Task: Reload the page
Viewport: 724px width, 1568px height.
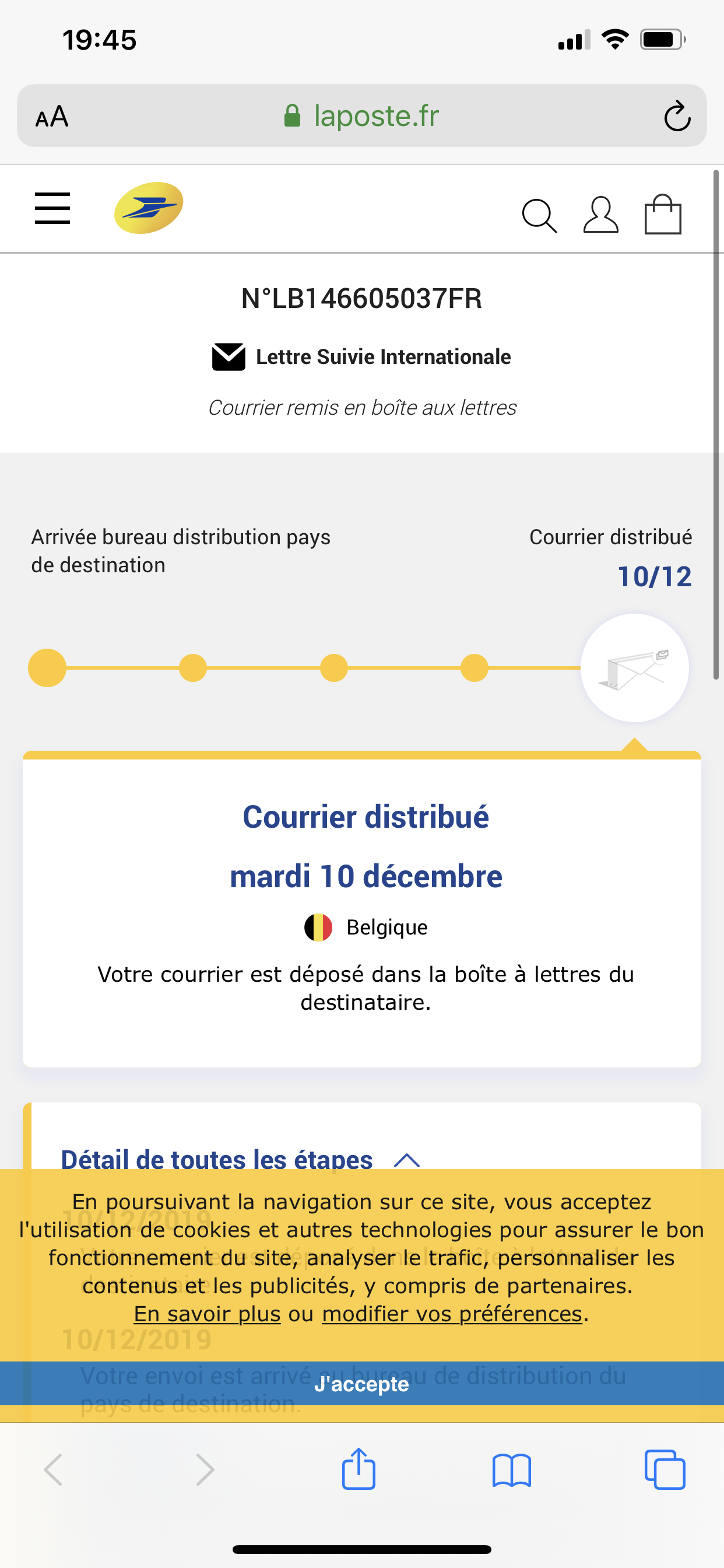Action: click(x=677, y=116)
